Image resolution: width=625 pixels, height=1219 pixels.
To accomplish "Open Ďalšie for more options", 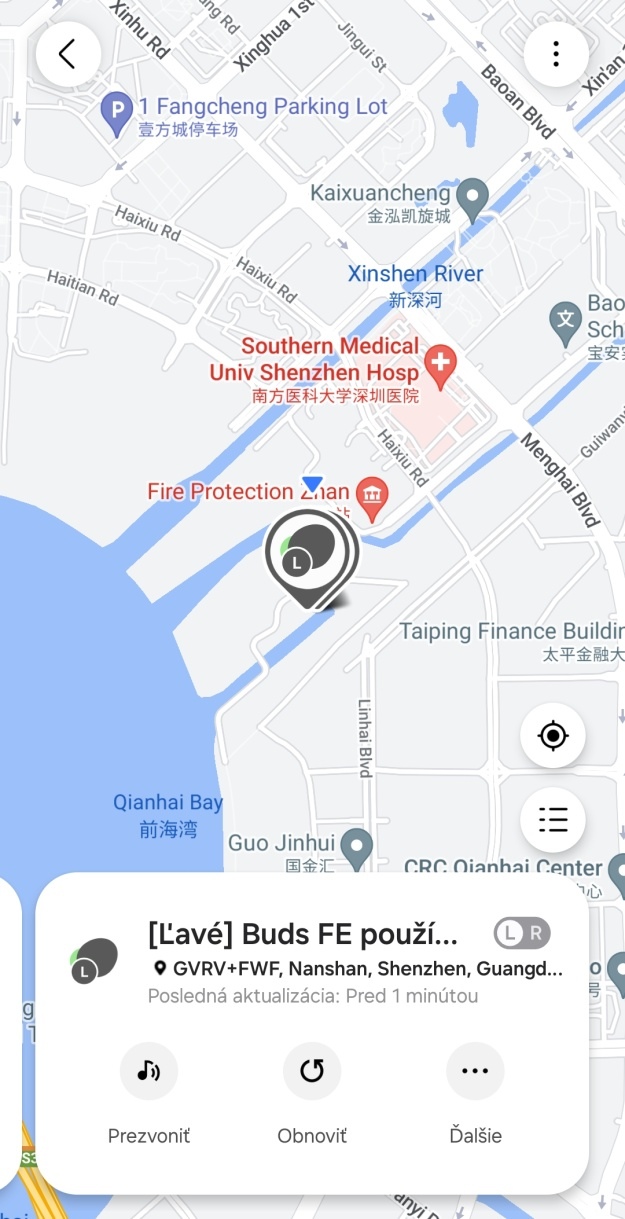I will tap(475, 1071).
